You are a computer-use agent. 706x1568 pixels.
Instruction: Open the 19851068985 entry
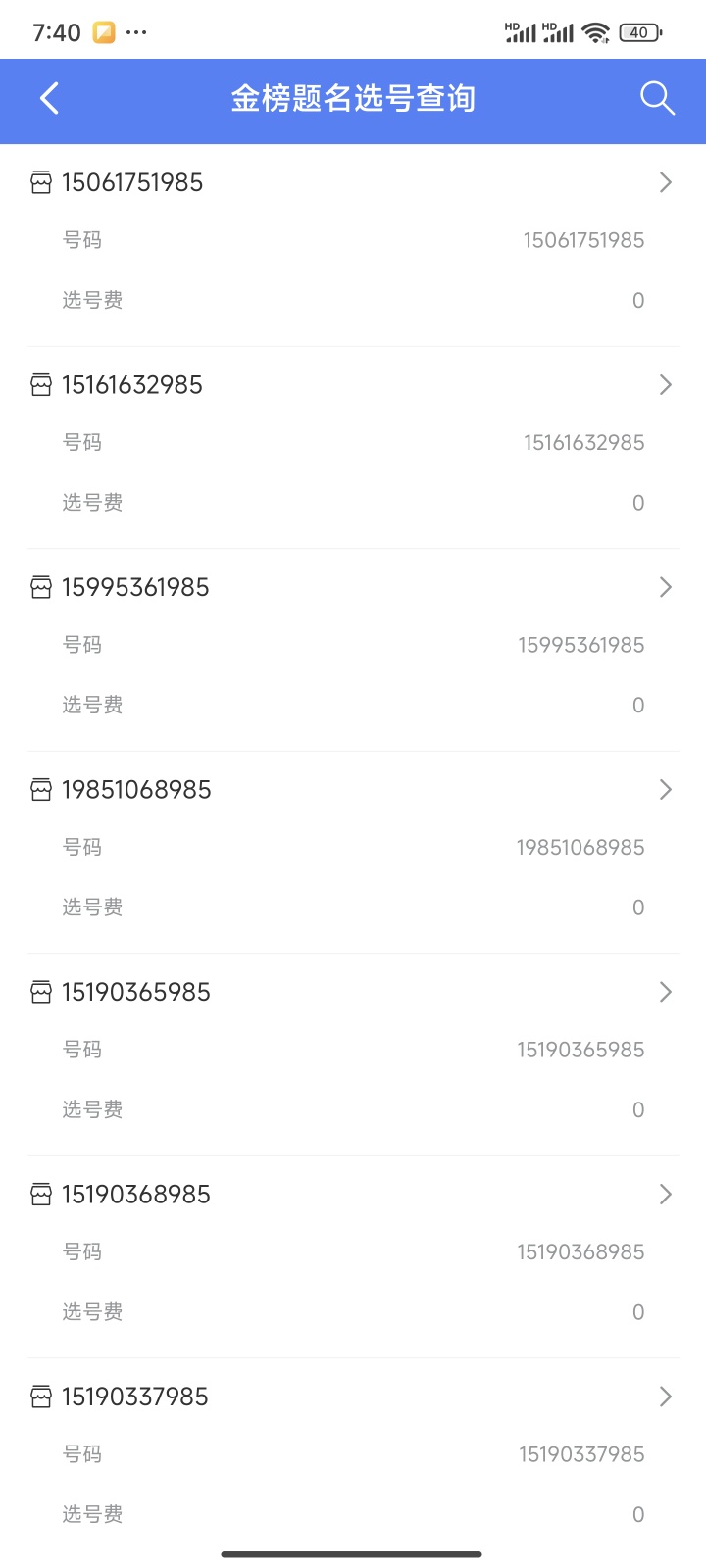[x=353, y=790]
